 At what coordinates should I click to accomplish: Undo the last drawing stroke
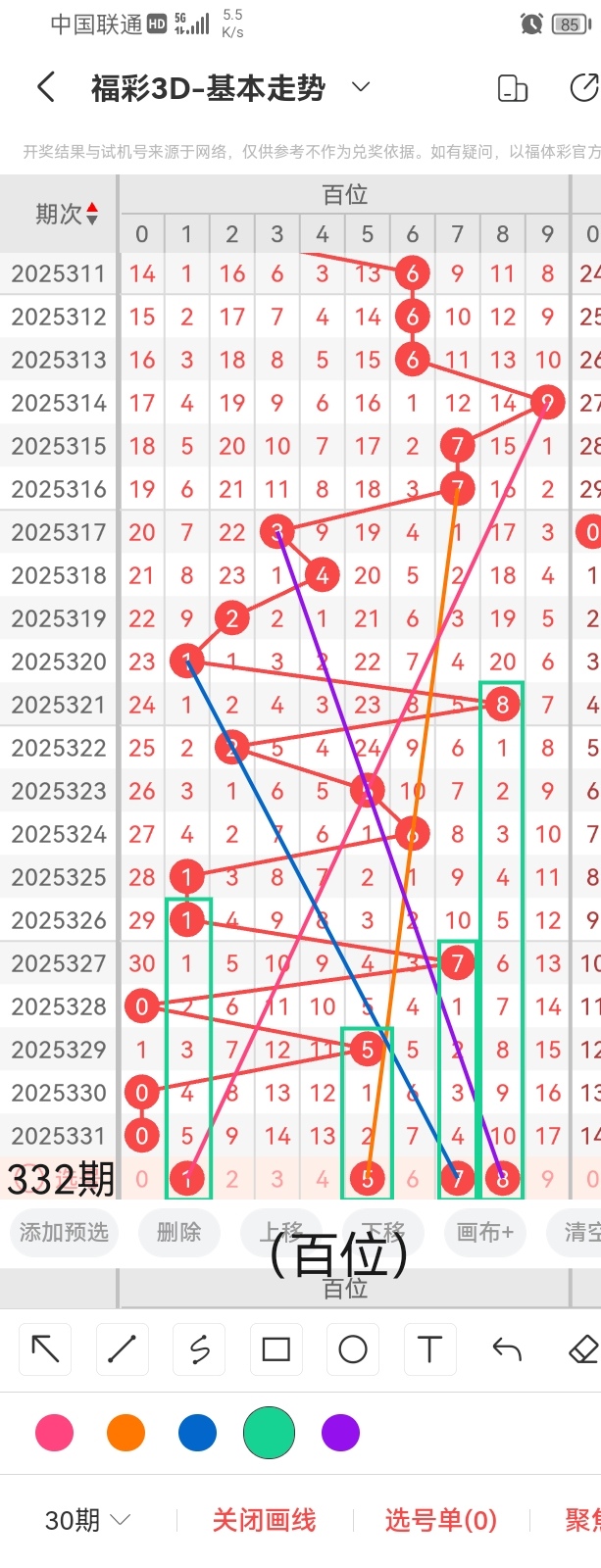click(506, 1349)
